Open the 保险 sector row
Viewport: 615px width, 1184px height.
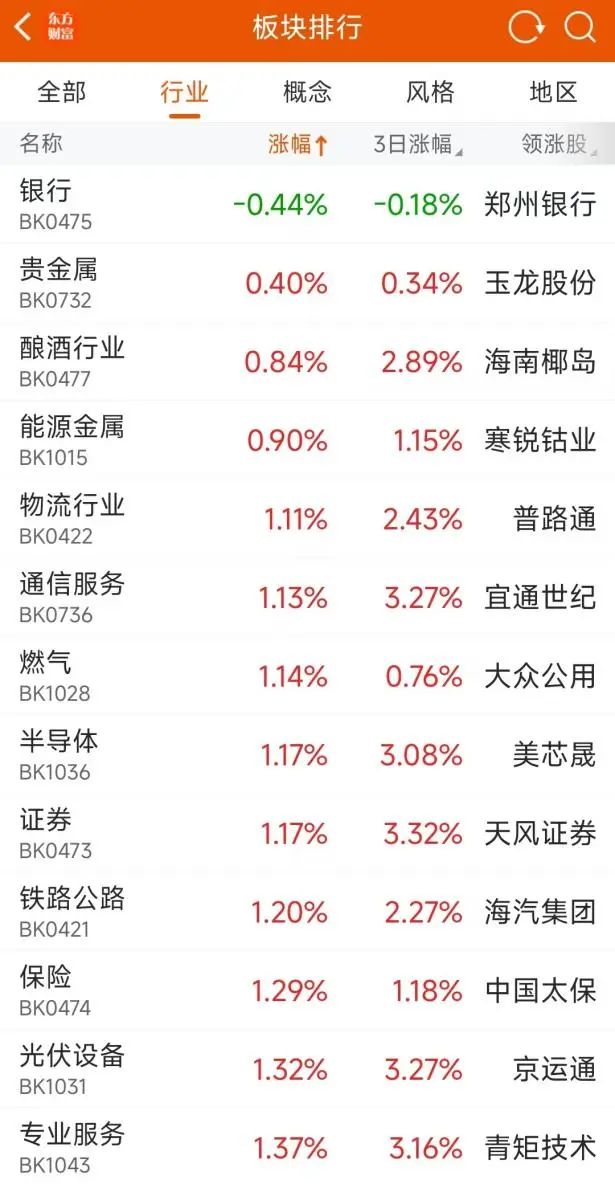(x=308, y=989)
